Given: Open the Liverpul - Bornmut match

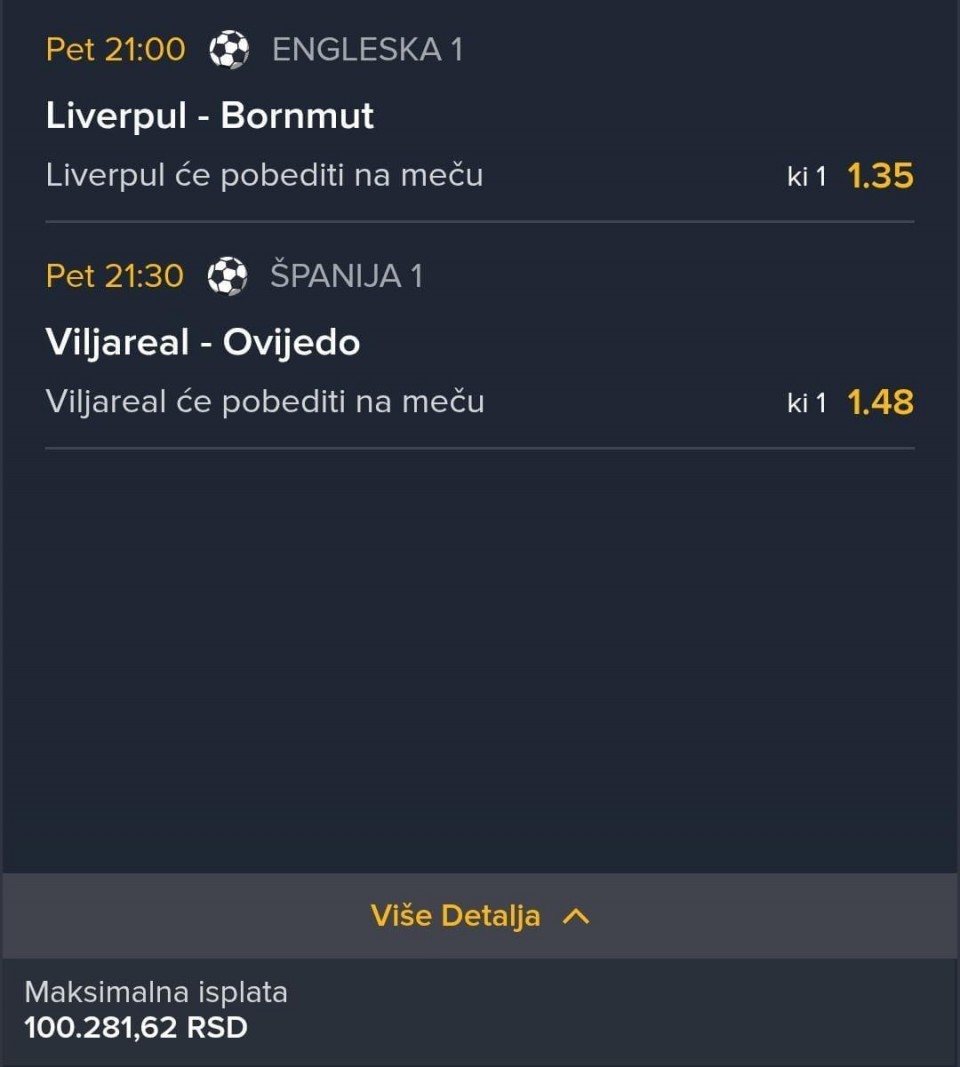Looking at the screenshot, I should click(x=210, y=116).
